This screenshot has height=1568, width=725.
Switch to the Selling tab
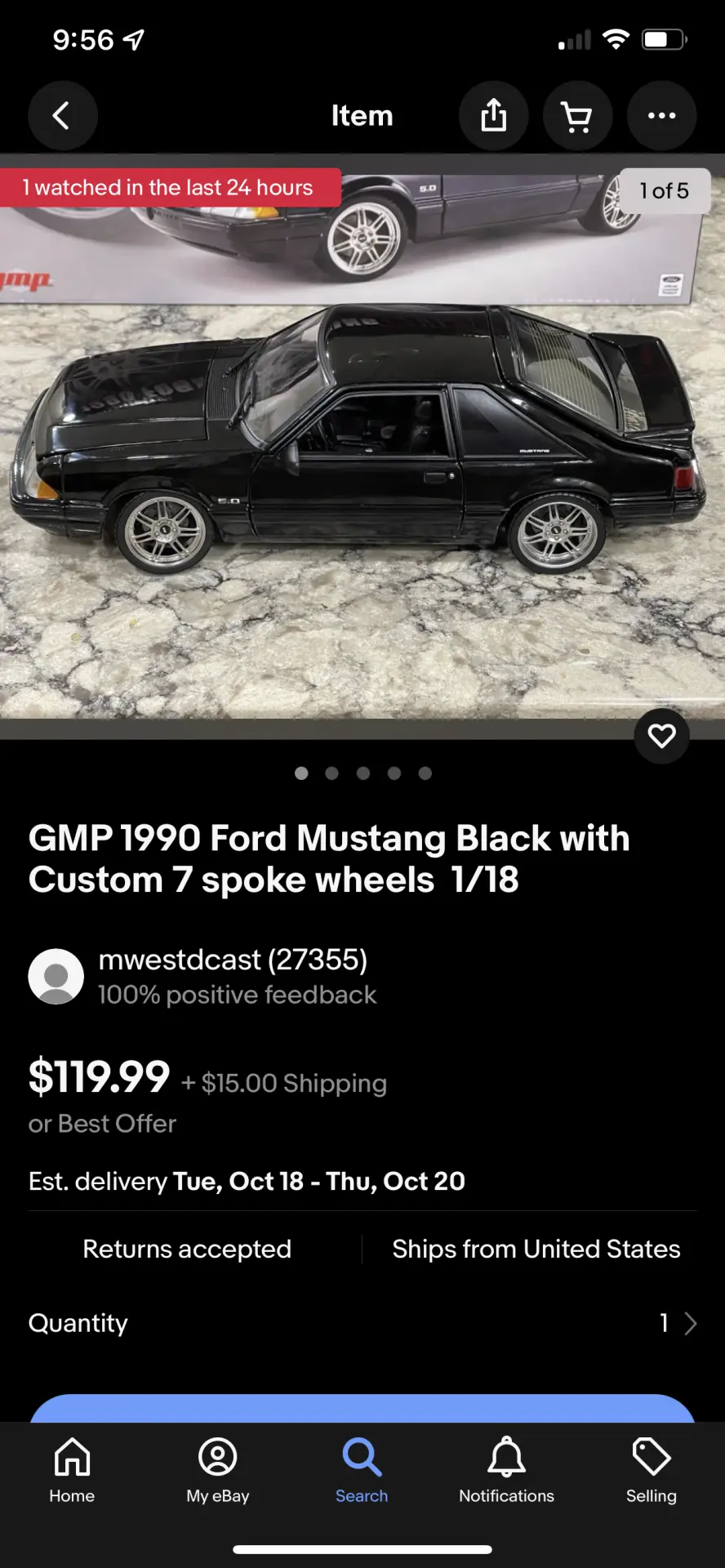(x=651, y=1470)
